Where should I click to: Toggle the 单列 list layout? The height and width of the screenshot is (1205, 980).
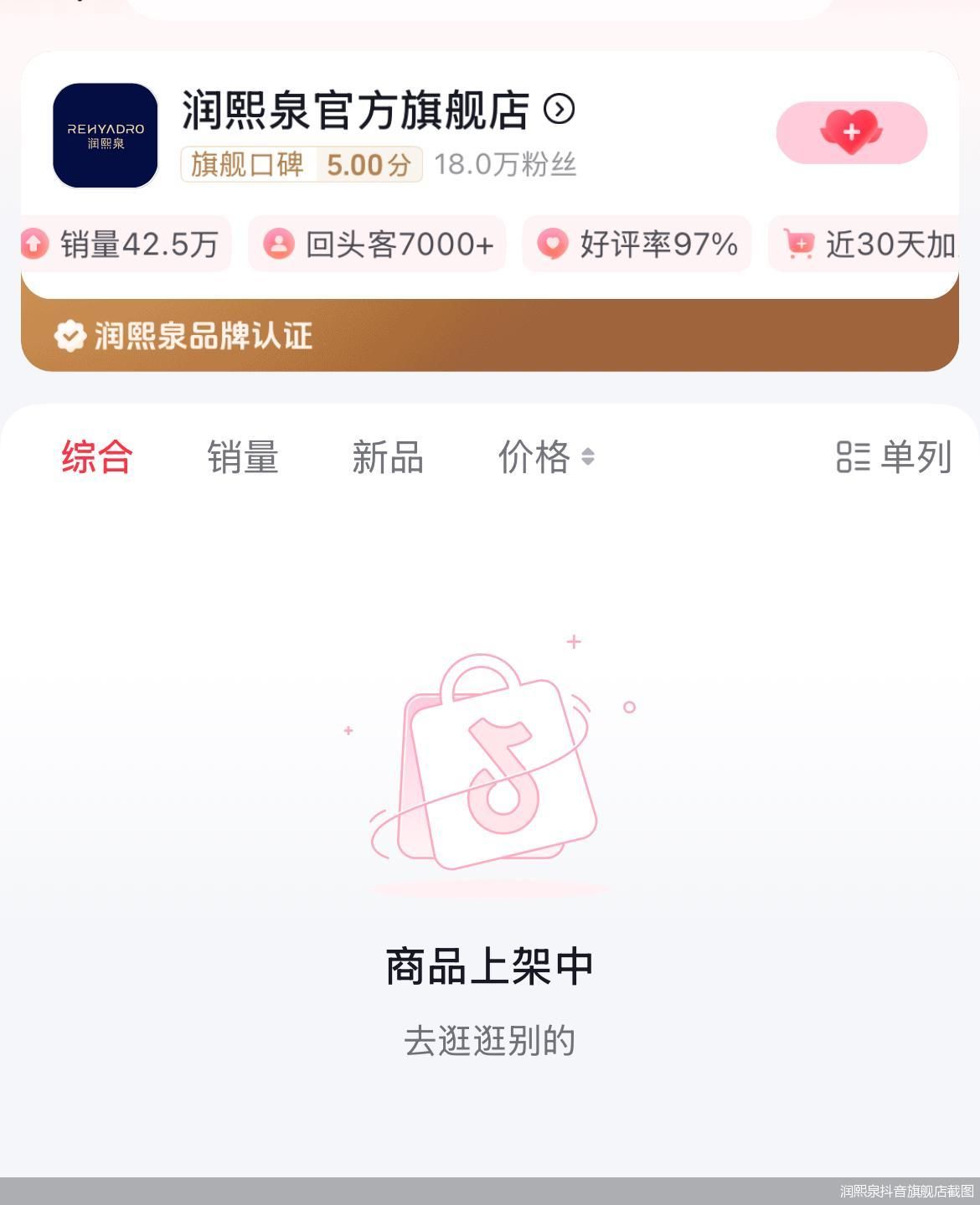tap(894, 457)
